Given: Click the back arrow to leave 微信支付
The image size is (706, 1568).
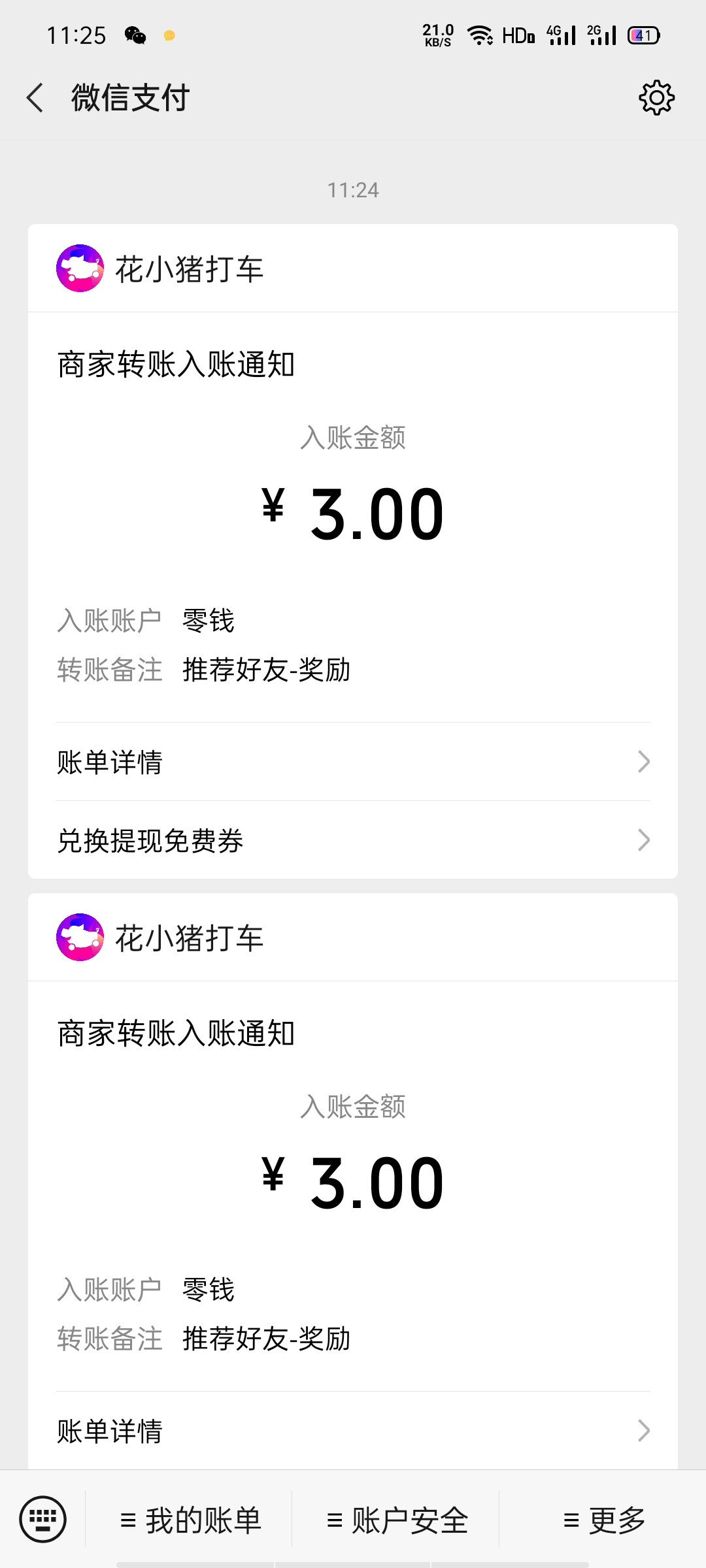Looking at the screenshot, I should (34, 98).
